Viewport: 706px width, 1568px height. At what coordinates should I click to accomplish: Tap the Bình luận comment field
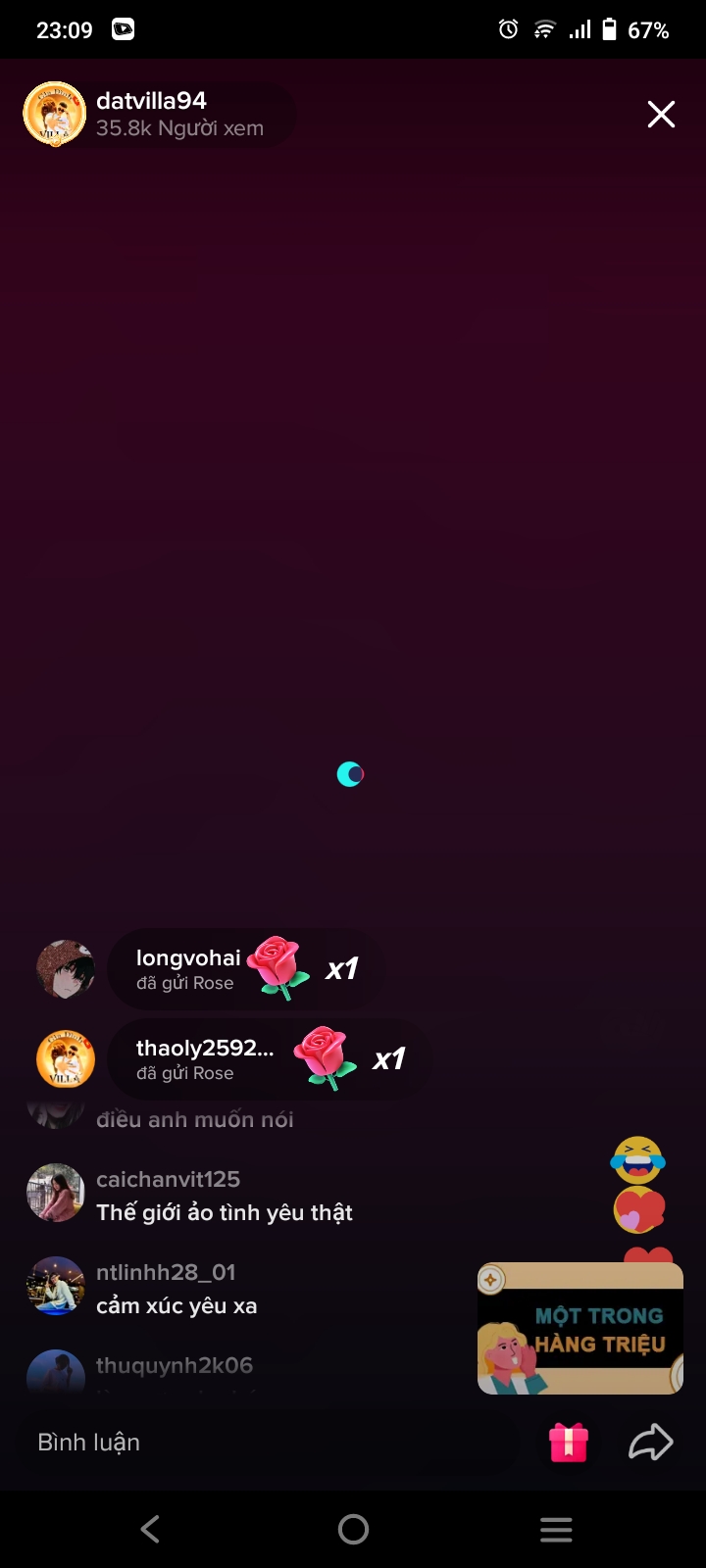(265, 1442)
